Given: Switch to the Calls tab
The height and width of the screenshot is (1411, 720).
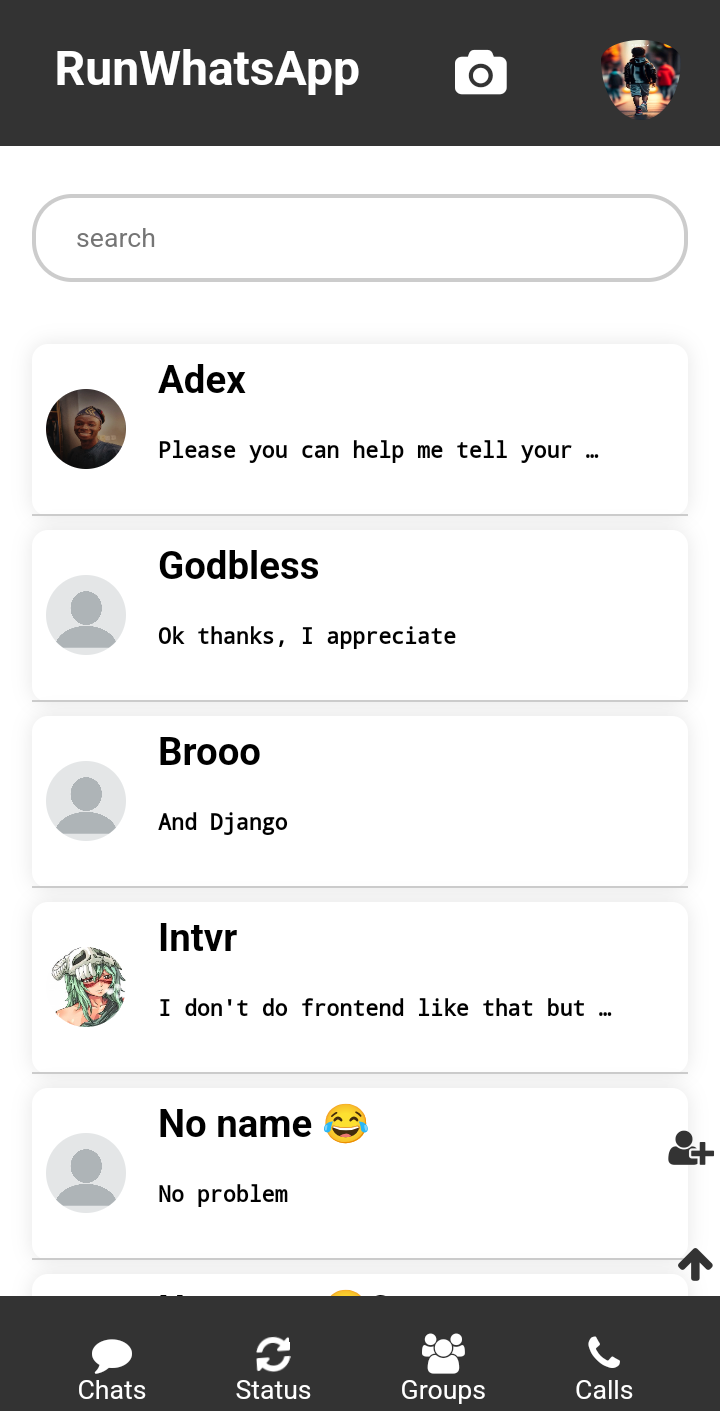Looking at the screenshot, I should (604, 1371).
